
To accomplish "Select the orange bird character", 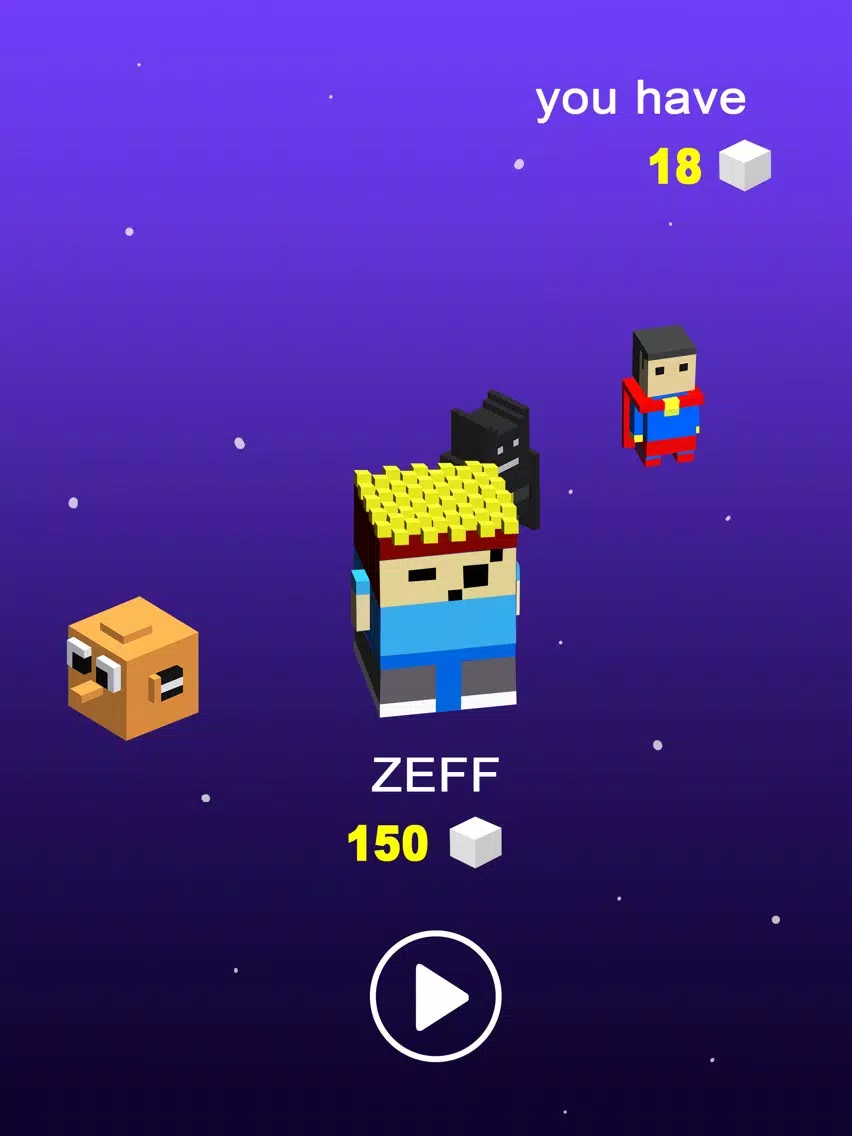I will click(132, 668).
